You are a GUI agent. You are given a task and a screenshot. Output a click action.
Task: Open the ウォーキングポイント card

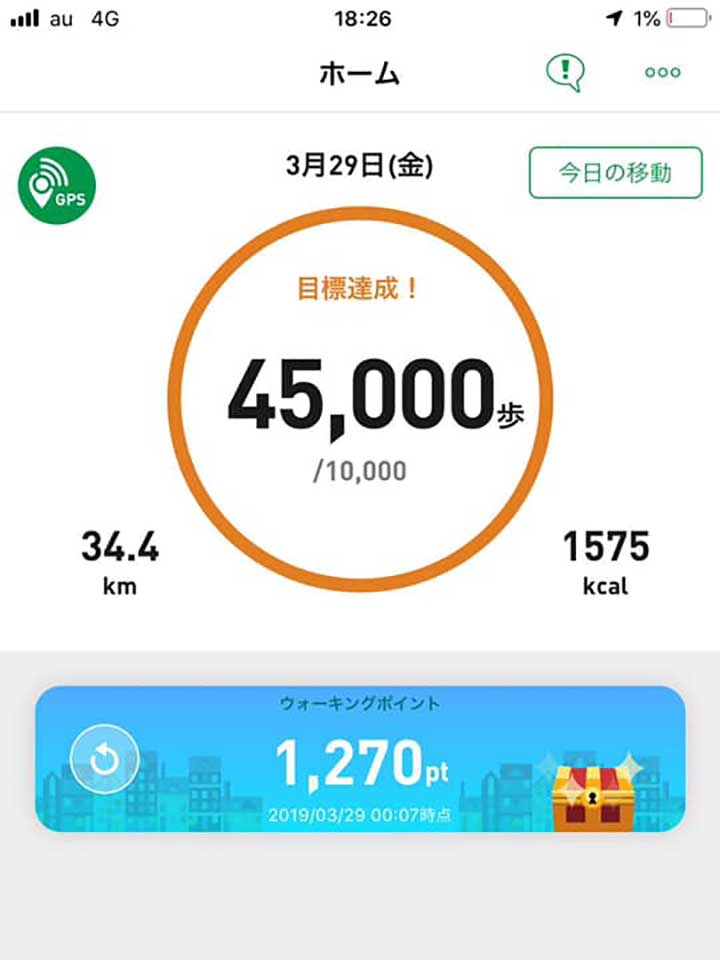click(360, 759)
